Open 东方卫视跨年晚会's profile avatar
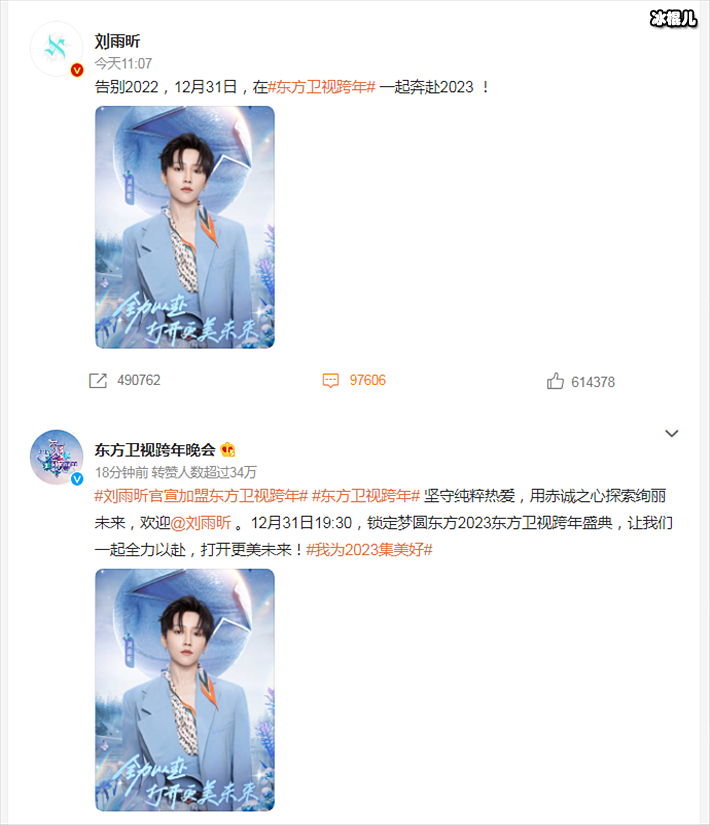 (56, 457)
